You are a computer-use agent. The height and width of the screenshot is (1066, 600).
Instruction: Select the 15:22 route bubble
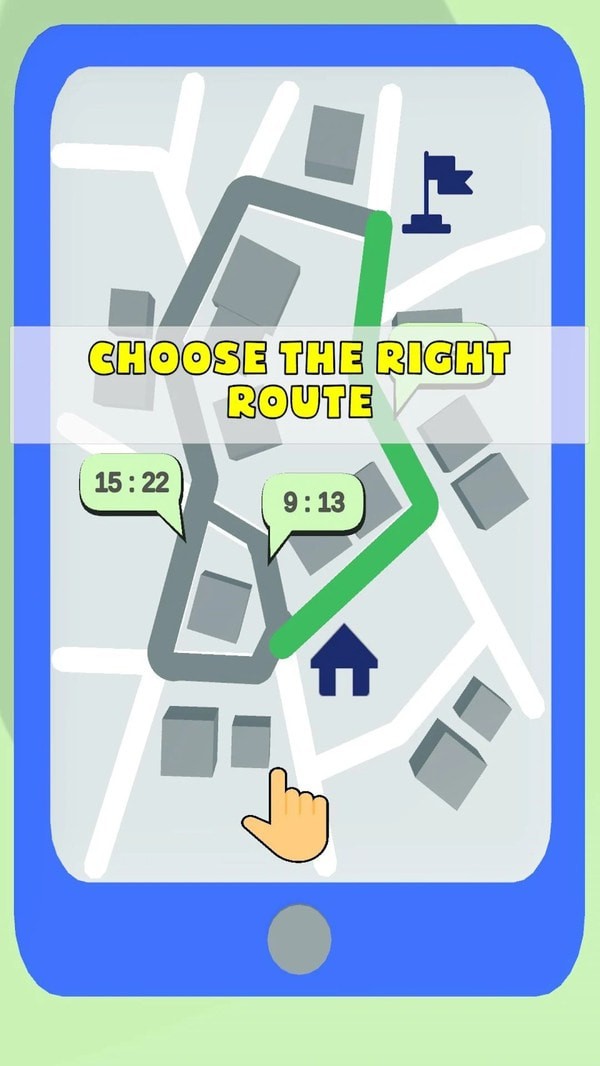pos(131,484)
